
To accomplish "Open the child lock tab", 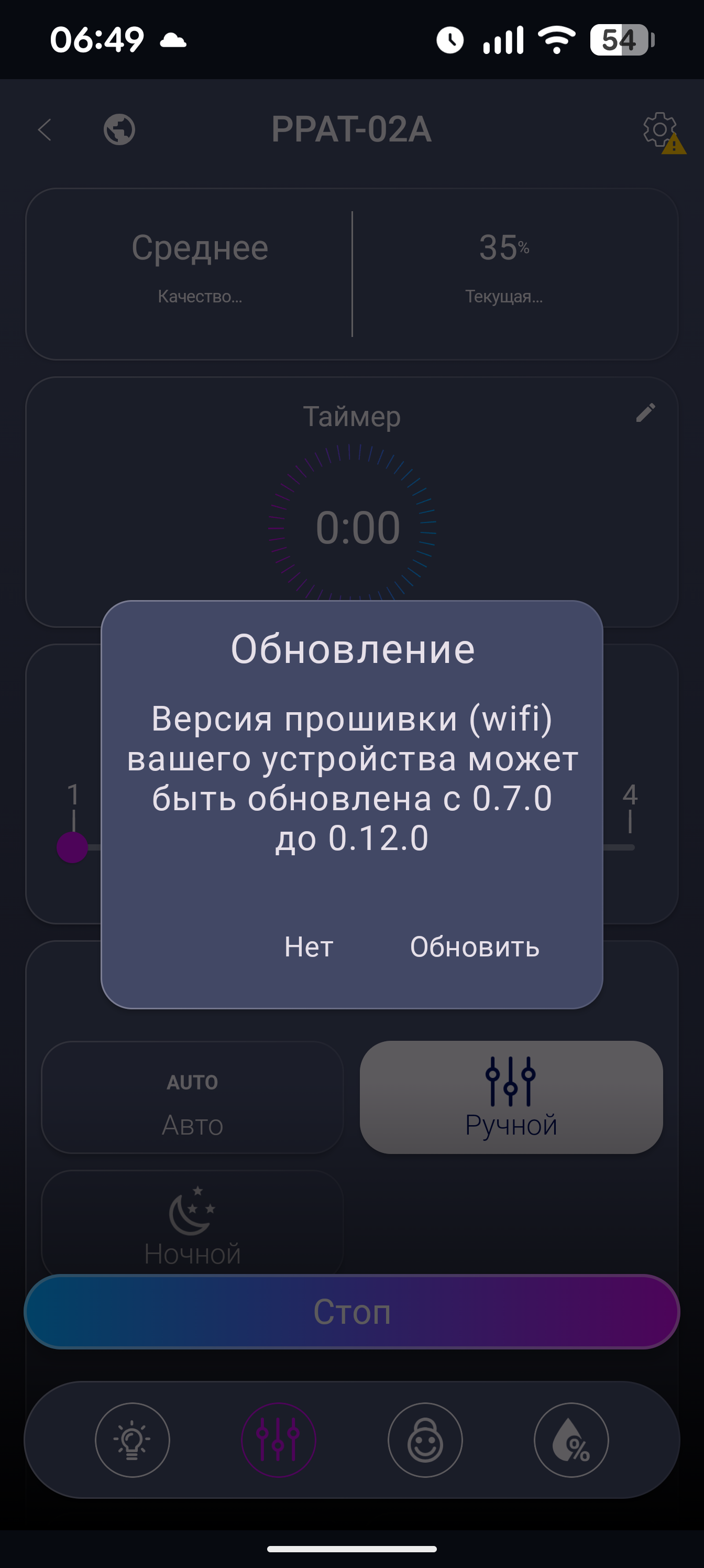I will tap(425, 1440).
